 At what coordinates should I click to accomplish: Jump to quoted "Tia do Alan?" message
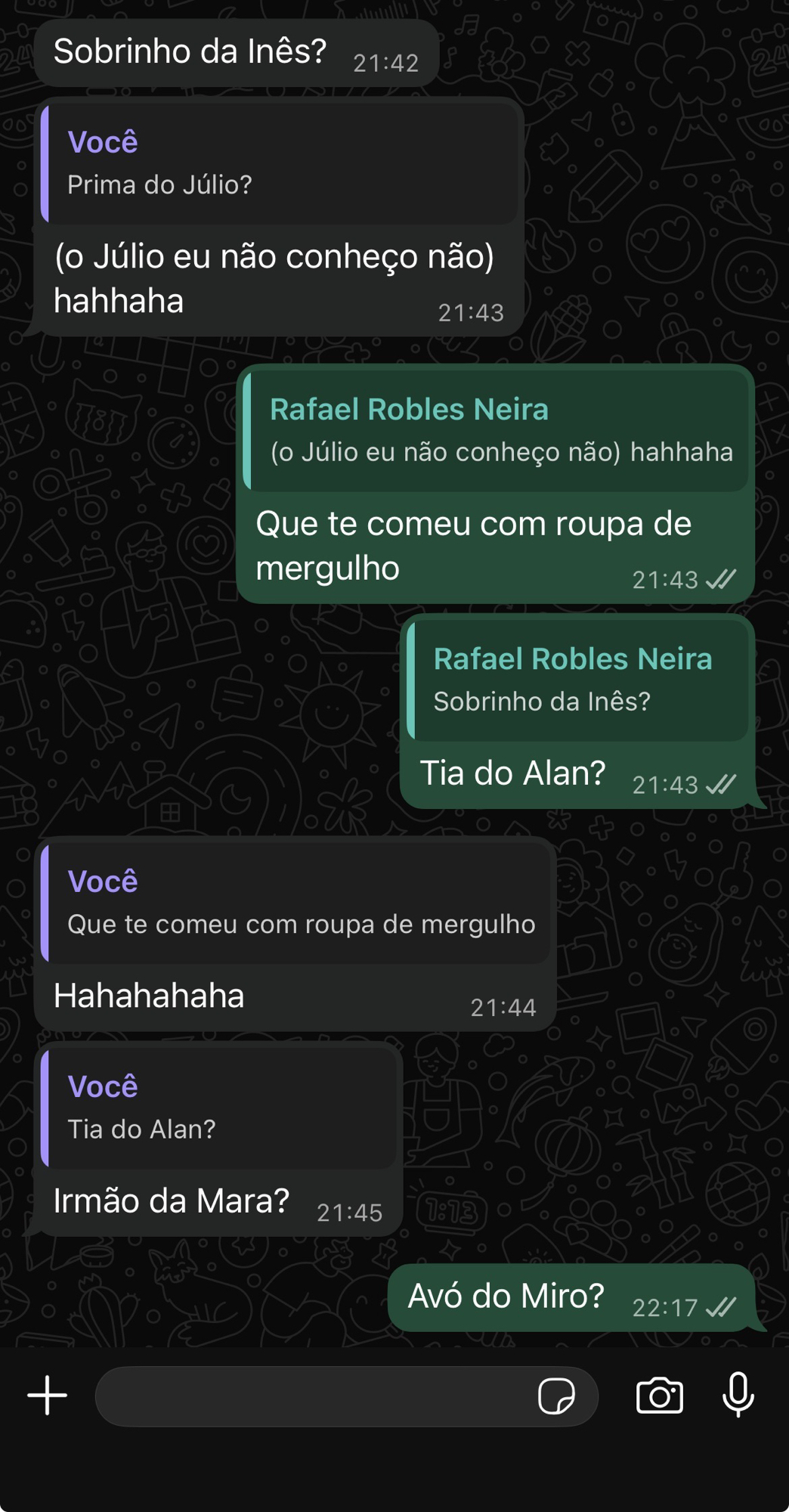[219, 1108]
